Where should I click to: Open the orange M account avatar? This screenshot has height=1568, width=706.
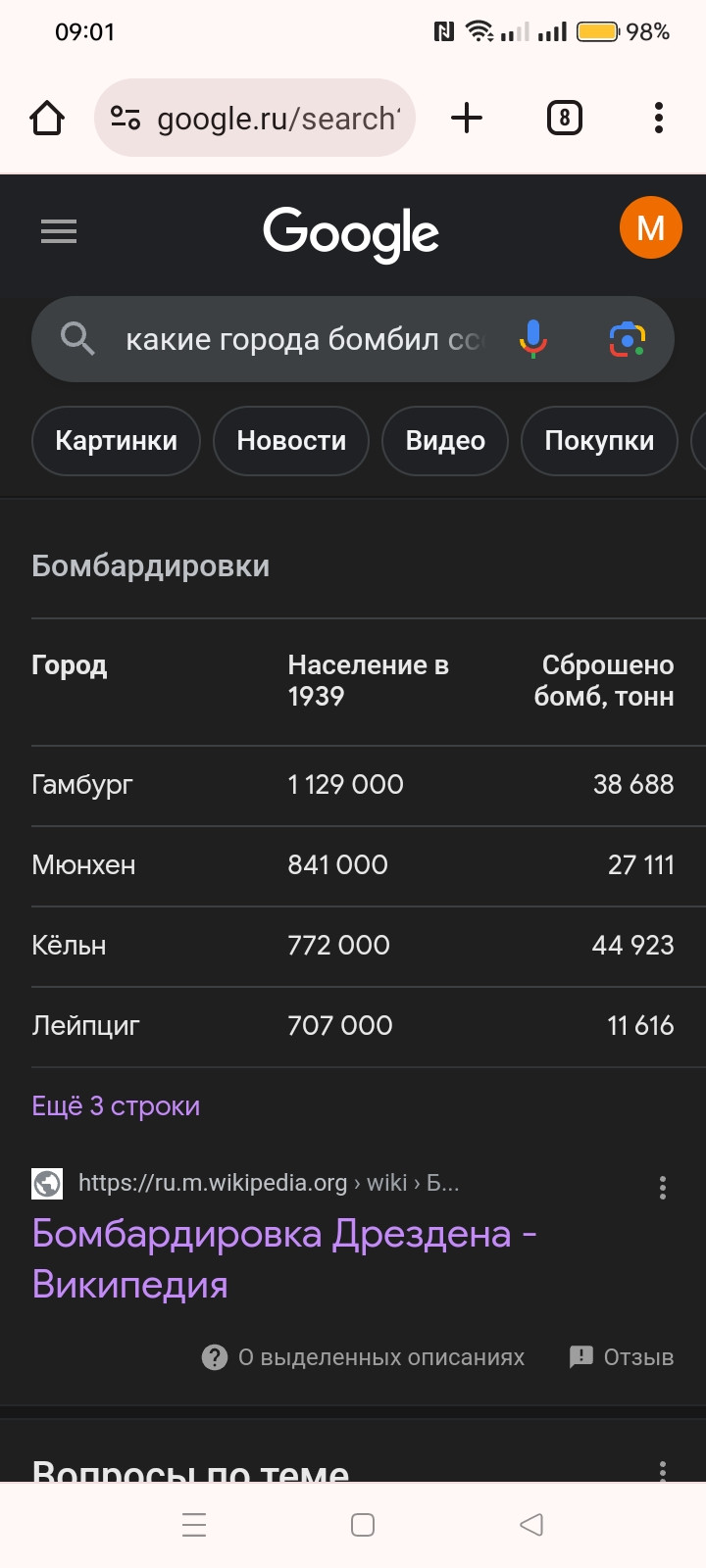click(x=651, y=227)
